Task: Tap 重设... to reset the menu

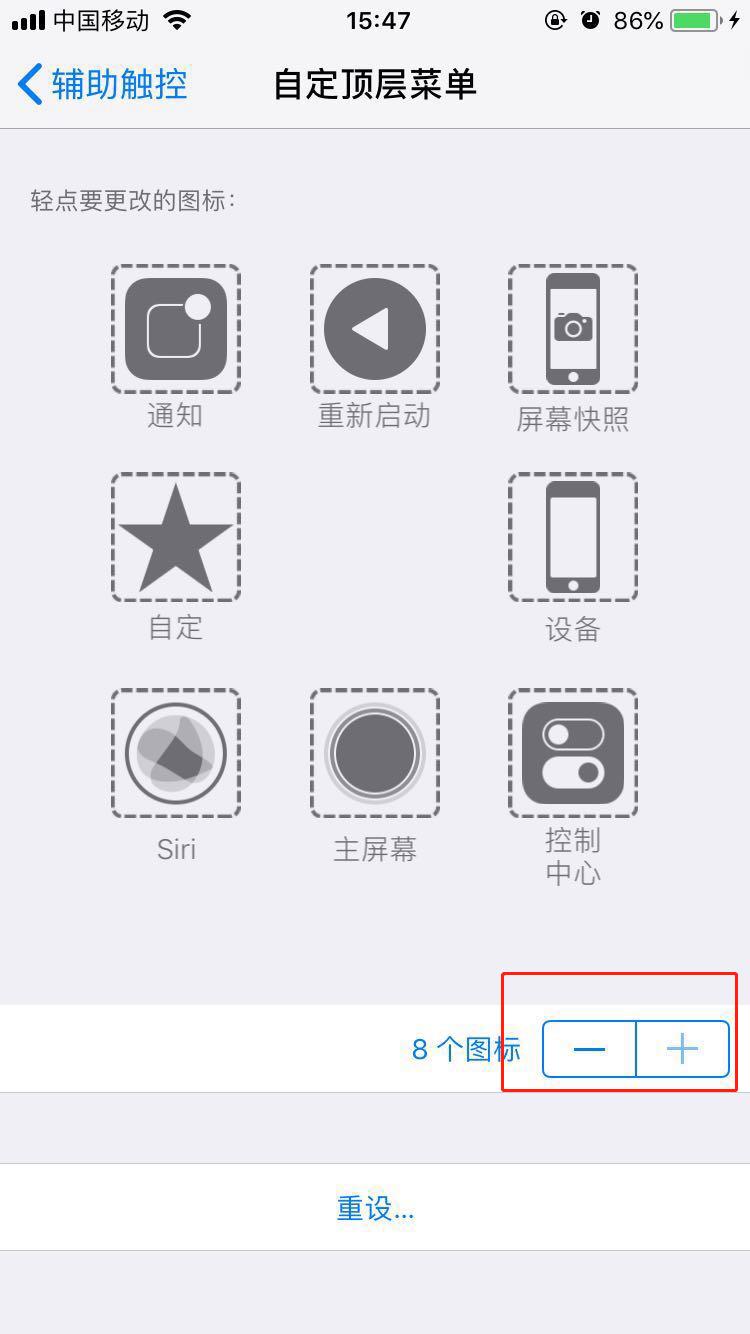Action: click(x=375, y=1208)
